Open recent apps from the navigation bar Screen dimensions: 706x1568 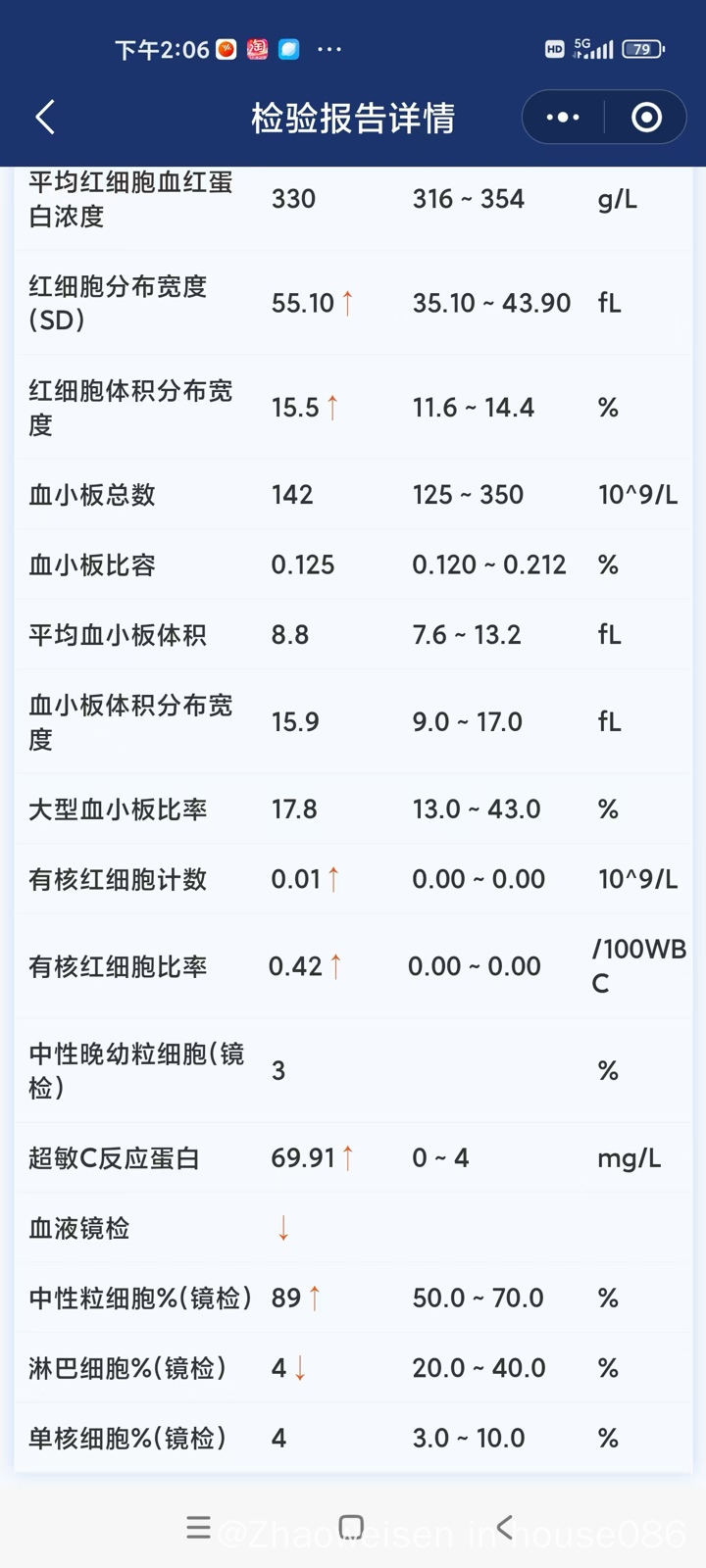click(x=199, y=1527)
